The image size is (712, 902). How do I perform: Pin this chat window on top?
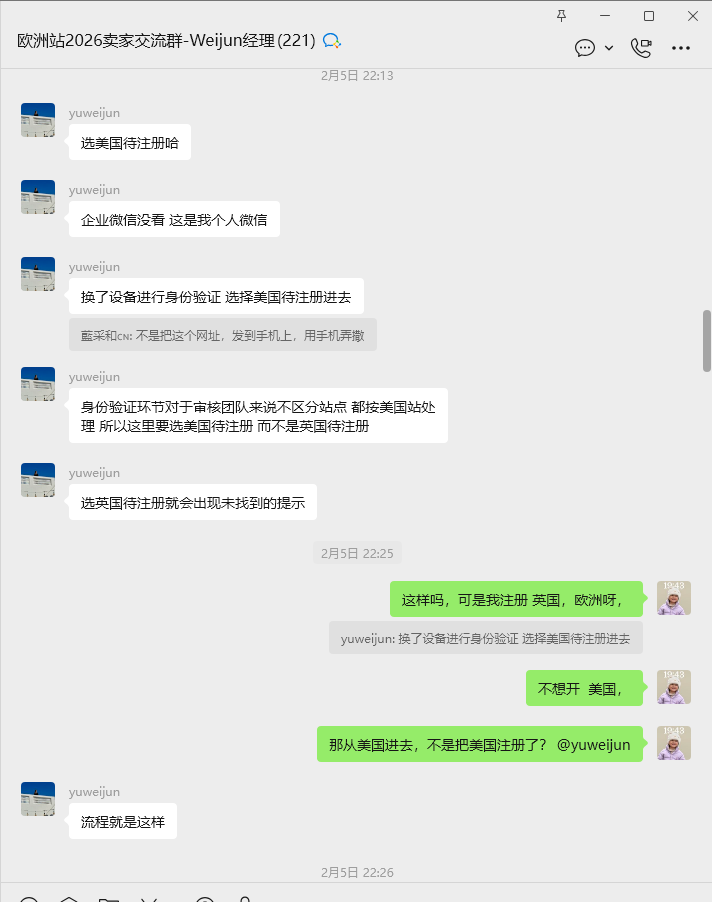click(x=561, y=16)
